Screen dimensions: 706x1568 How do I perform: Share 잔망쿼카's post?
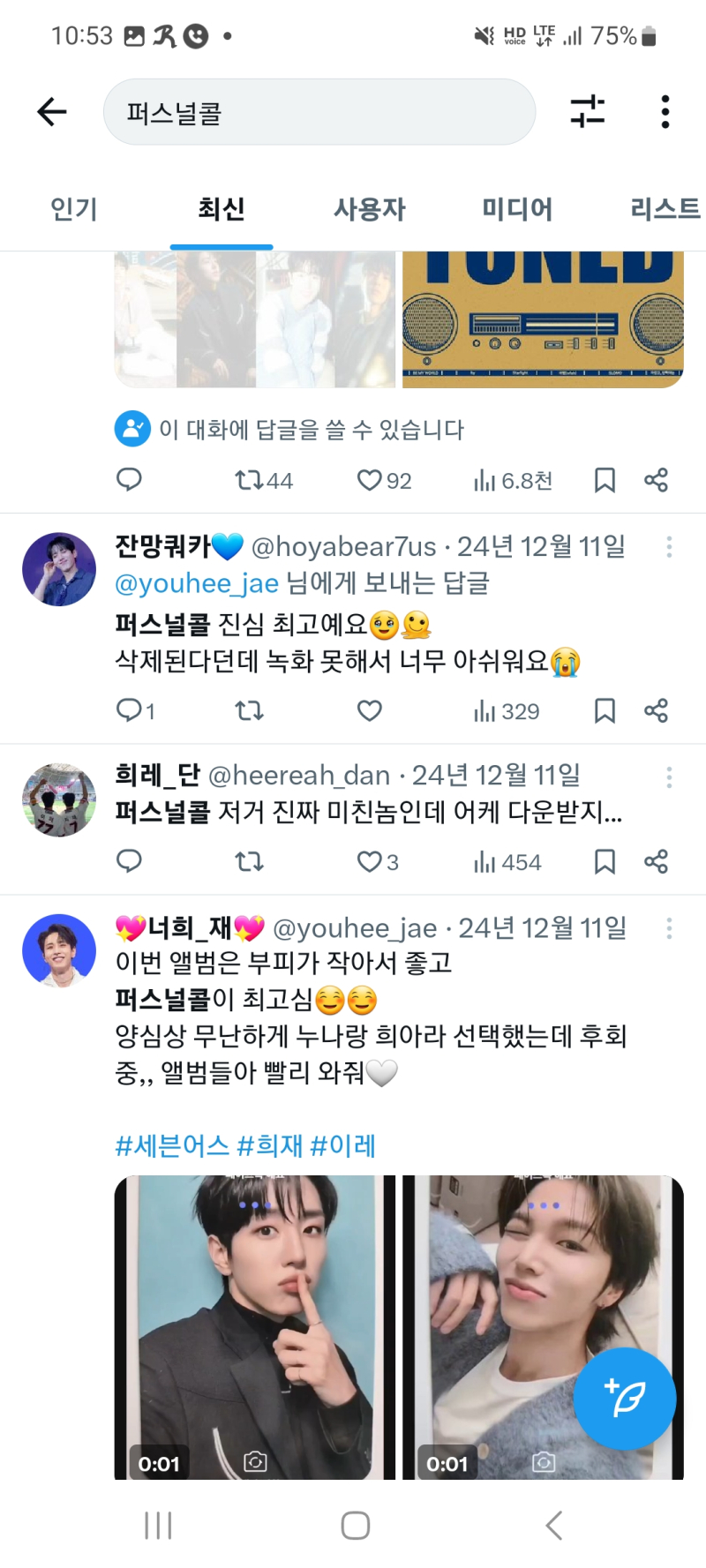click(x=656, y=710)
